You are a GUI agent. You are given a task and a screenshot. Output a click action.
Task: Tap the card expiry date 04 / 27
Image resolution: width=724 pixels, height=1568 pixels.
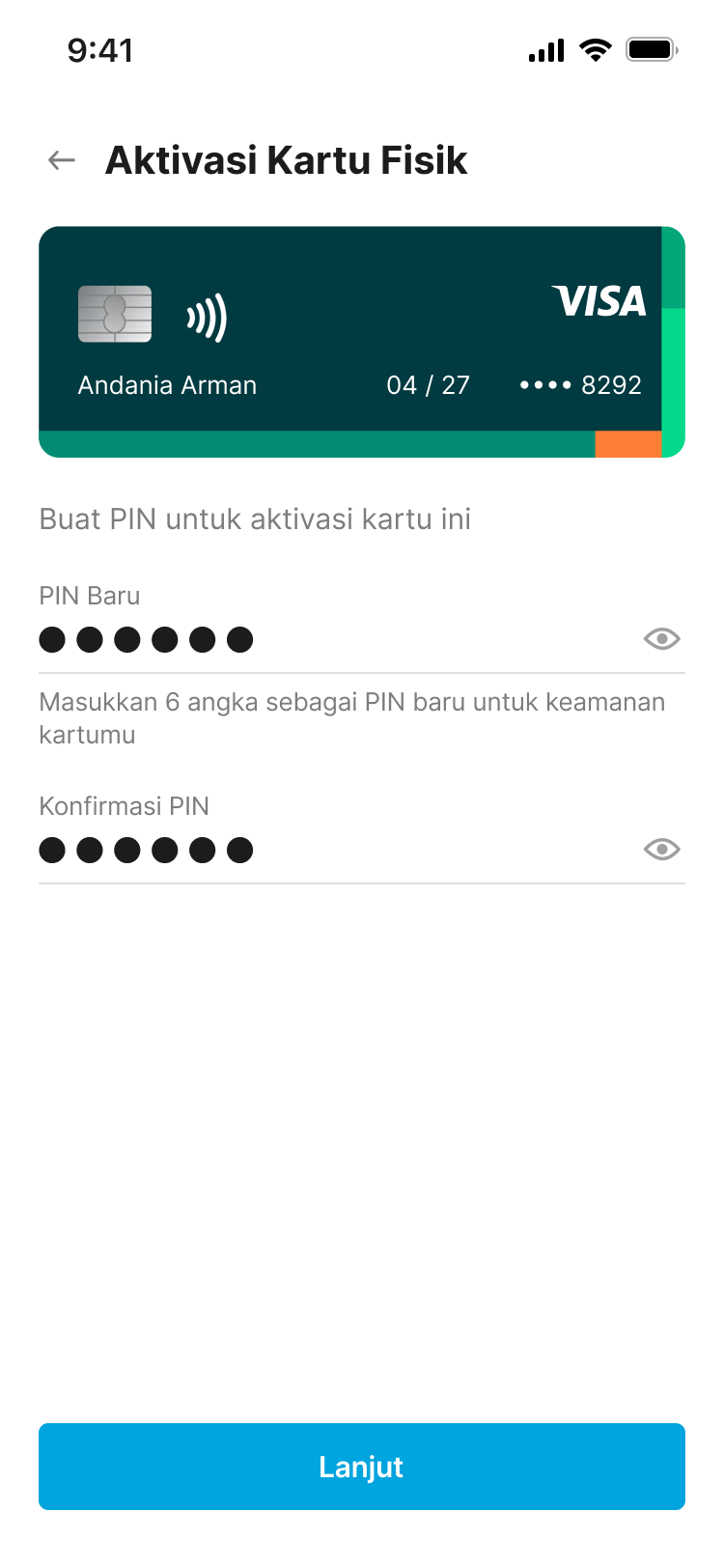pos(428,384)
